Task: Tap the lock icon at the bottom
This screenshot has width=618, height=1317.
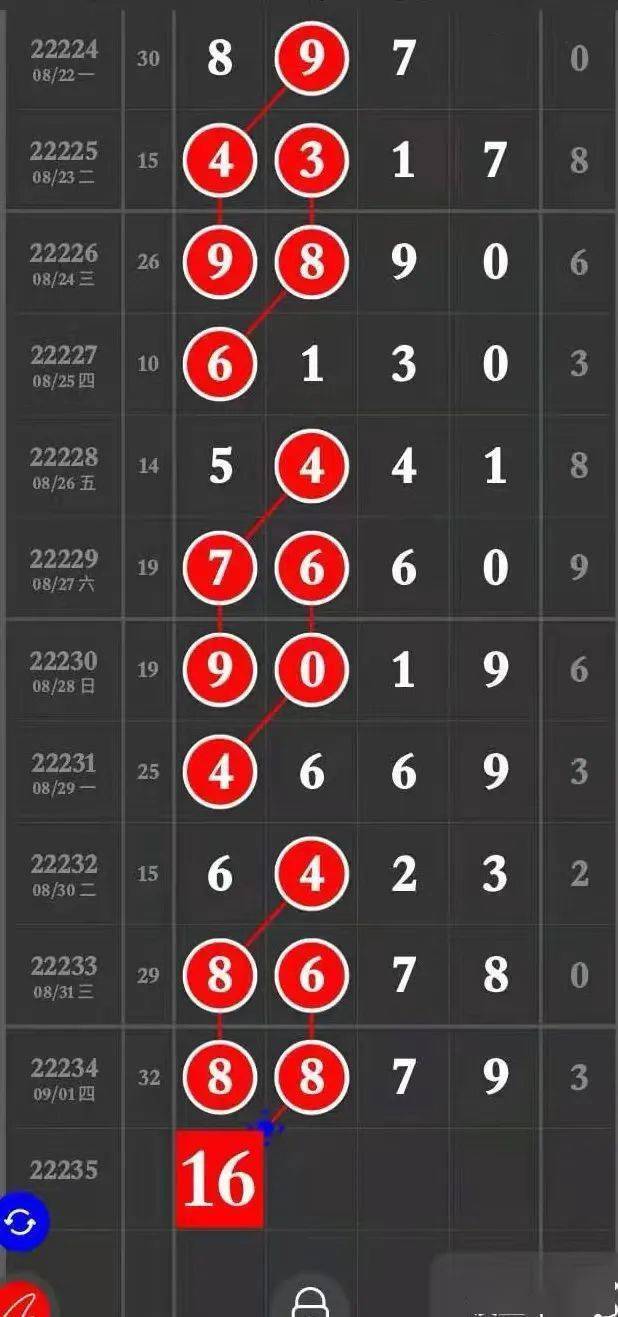Action: pos(310,1299)
